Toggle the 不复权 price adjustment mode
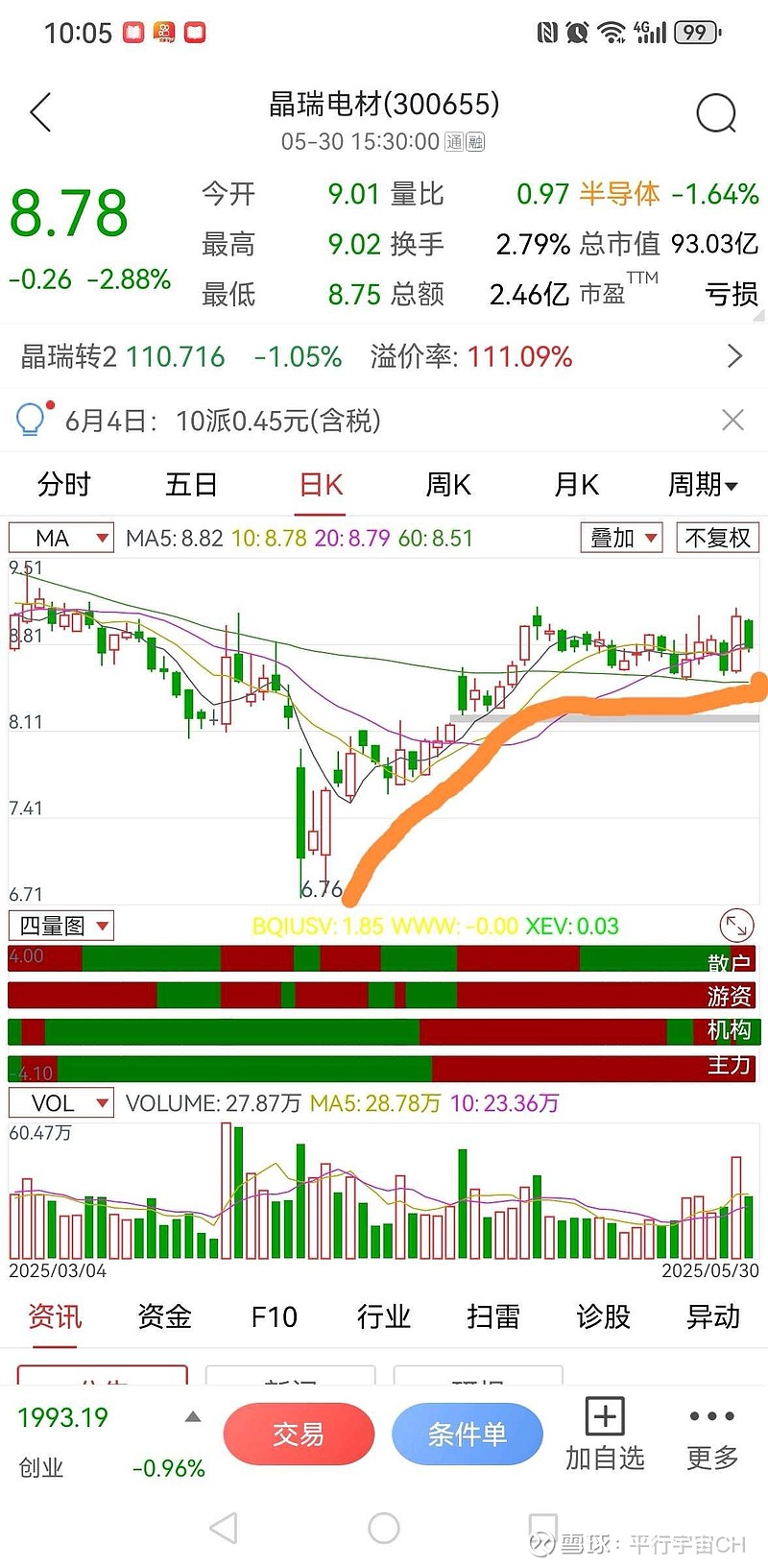Screen dimensions: 768x1568 pyautogui.click(x=717, y=537)
